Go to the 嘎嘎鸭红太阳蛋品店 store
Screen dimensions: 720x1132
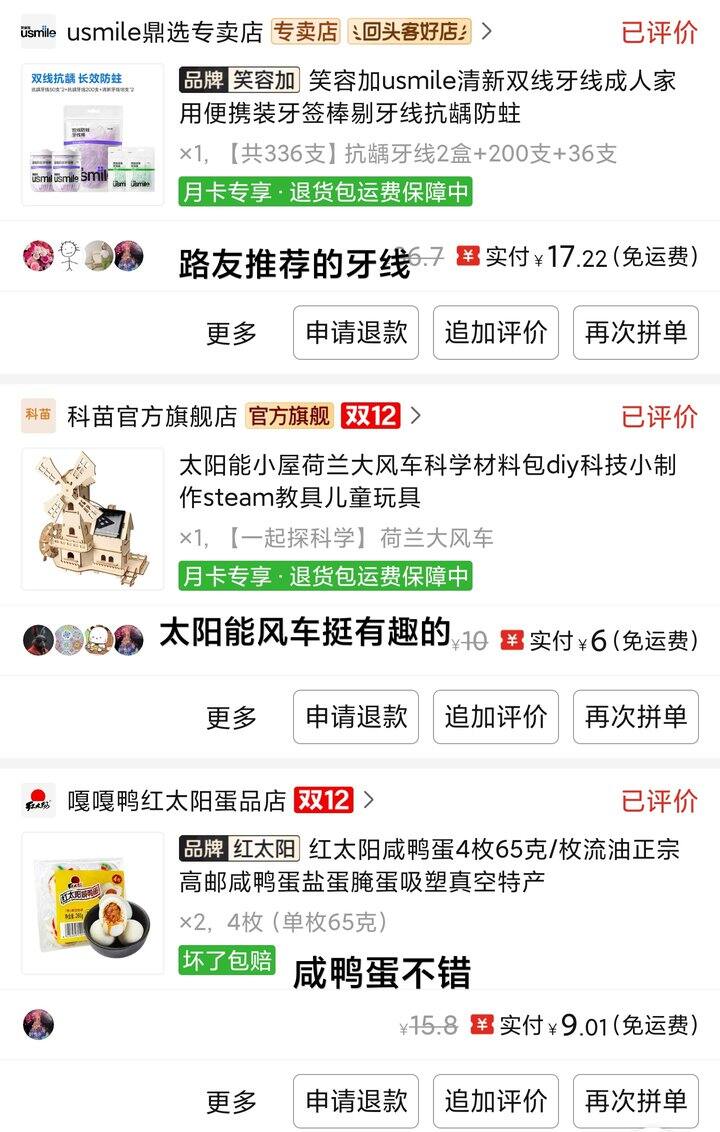[x=176, y=800]
